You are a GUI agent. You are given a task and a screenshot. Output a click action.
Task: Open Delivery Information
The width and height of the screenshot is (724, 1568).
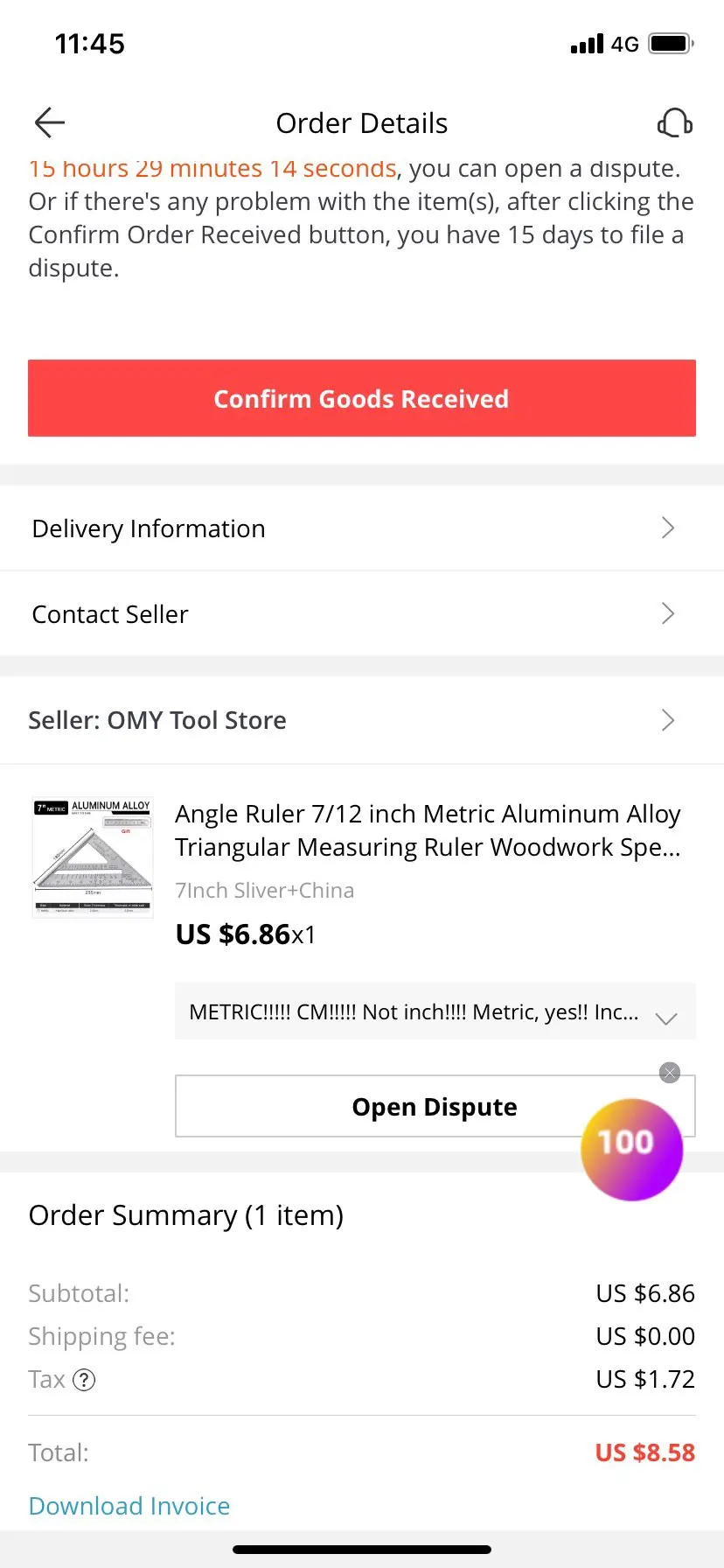[361, 528]
